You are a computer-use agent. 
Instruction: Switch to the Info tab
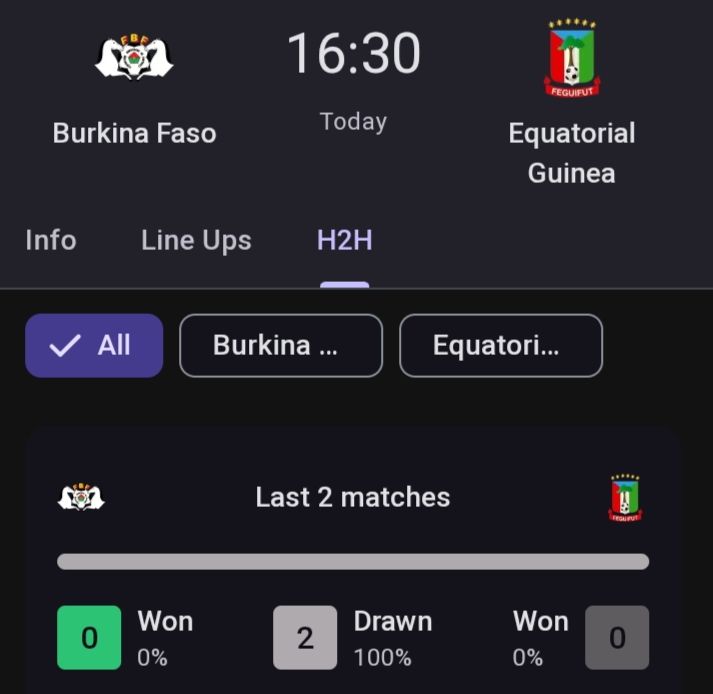(50, 241)
